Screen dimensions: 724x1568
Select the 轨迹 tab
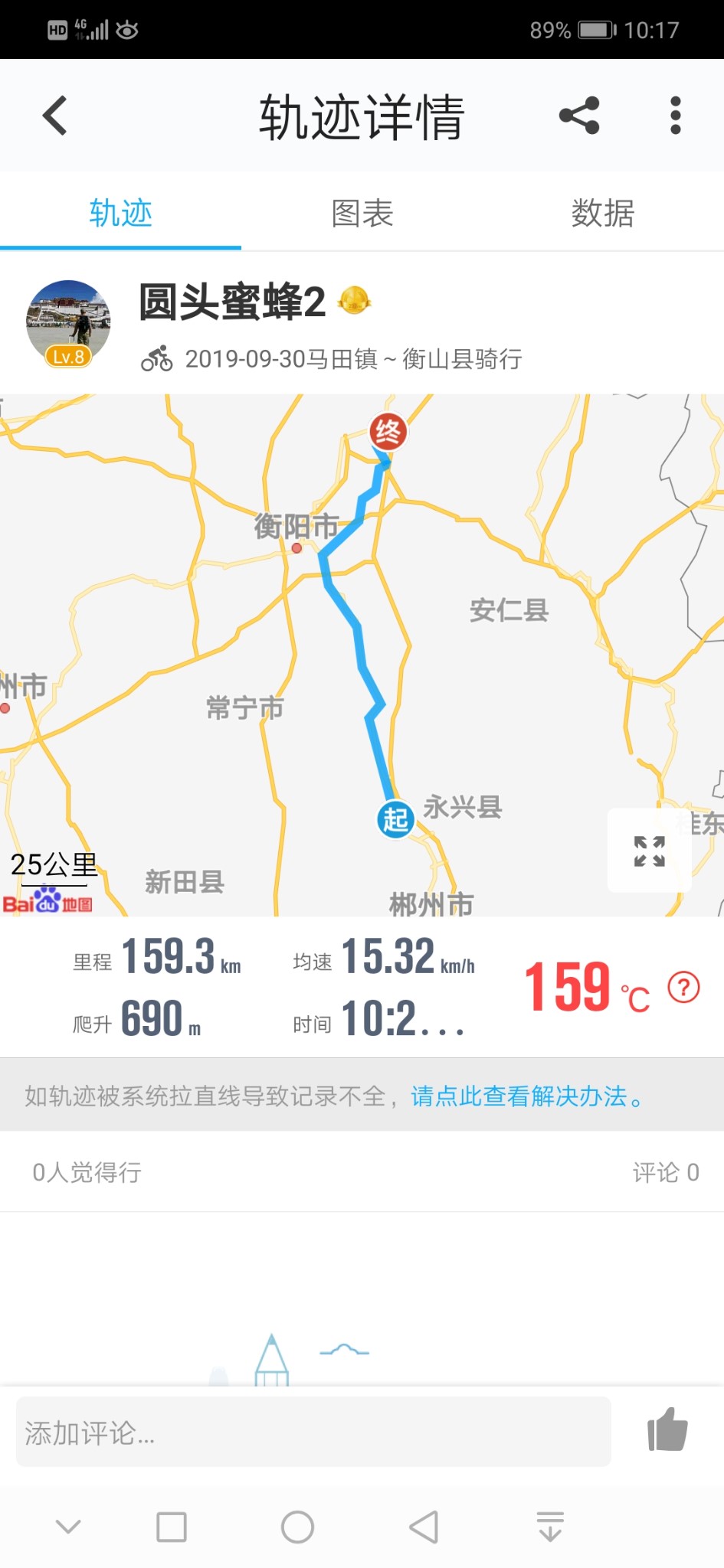pos(120,213)
